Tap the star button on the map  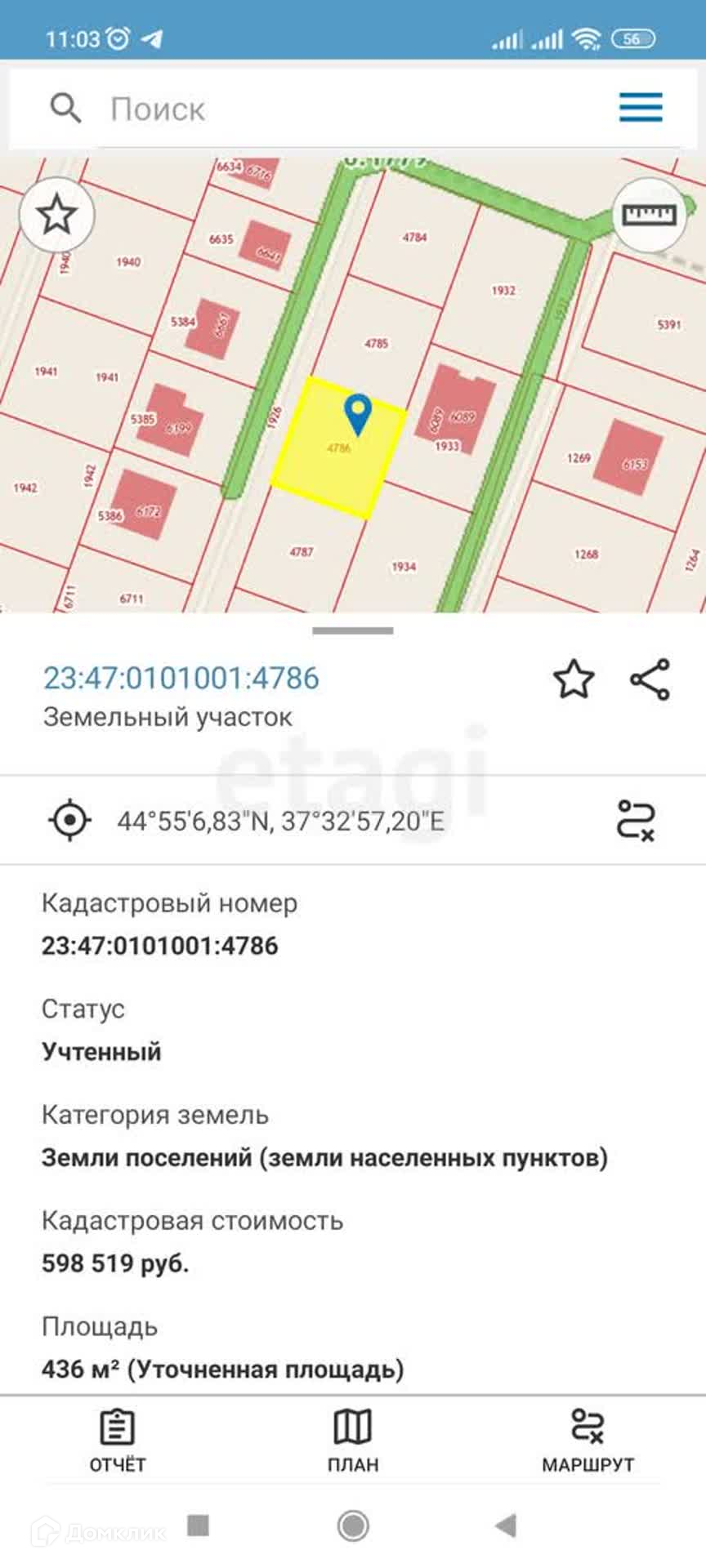pos(56,215)
